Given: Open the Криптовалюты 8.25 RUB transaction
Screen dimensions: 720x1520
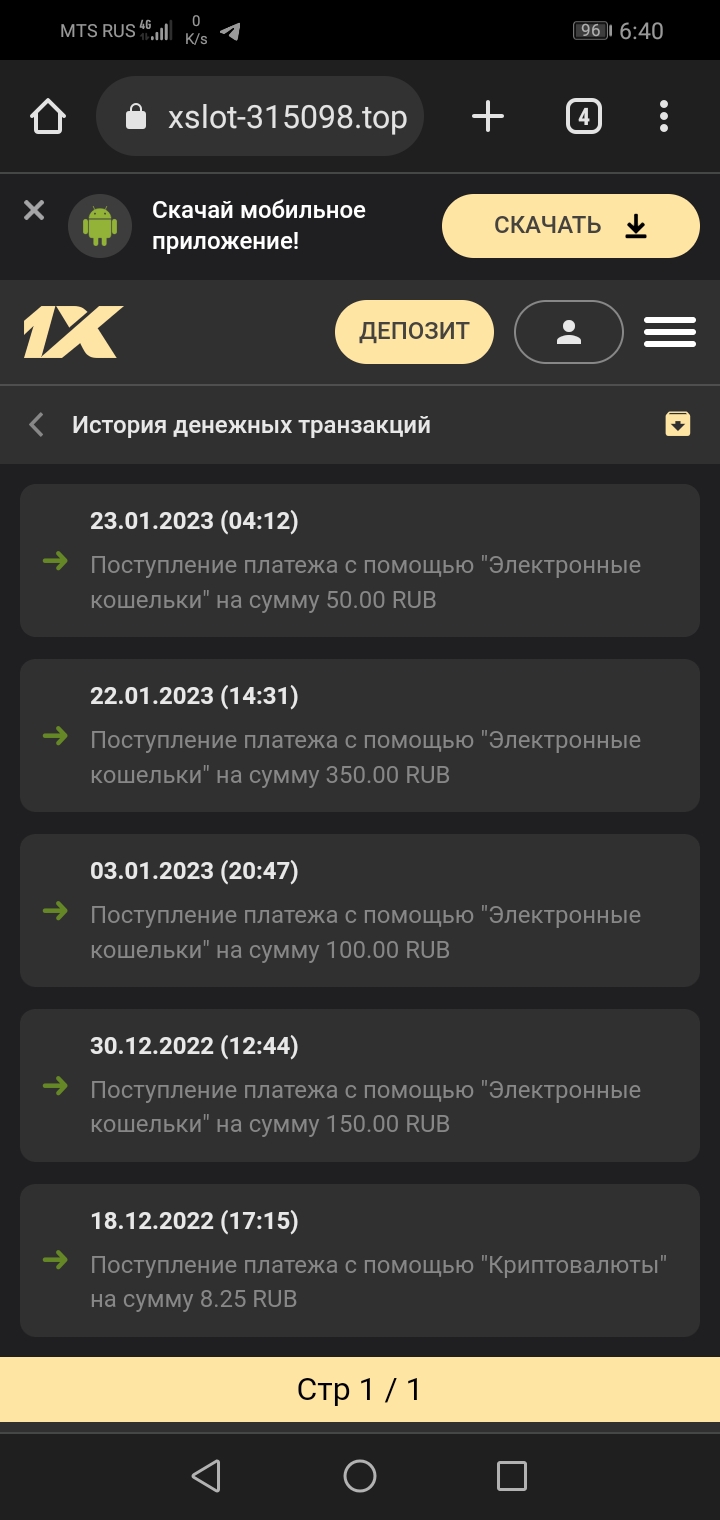Looking at the screenshot, I should pos(360,1260).
